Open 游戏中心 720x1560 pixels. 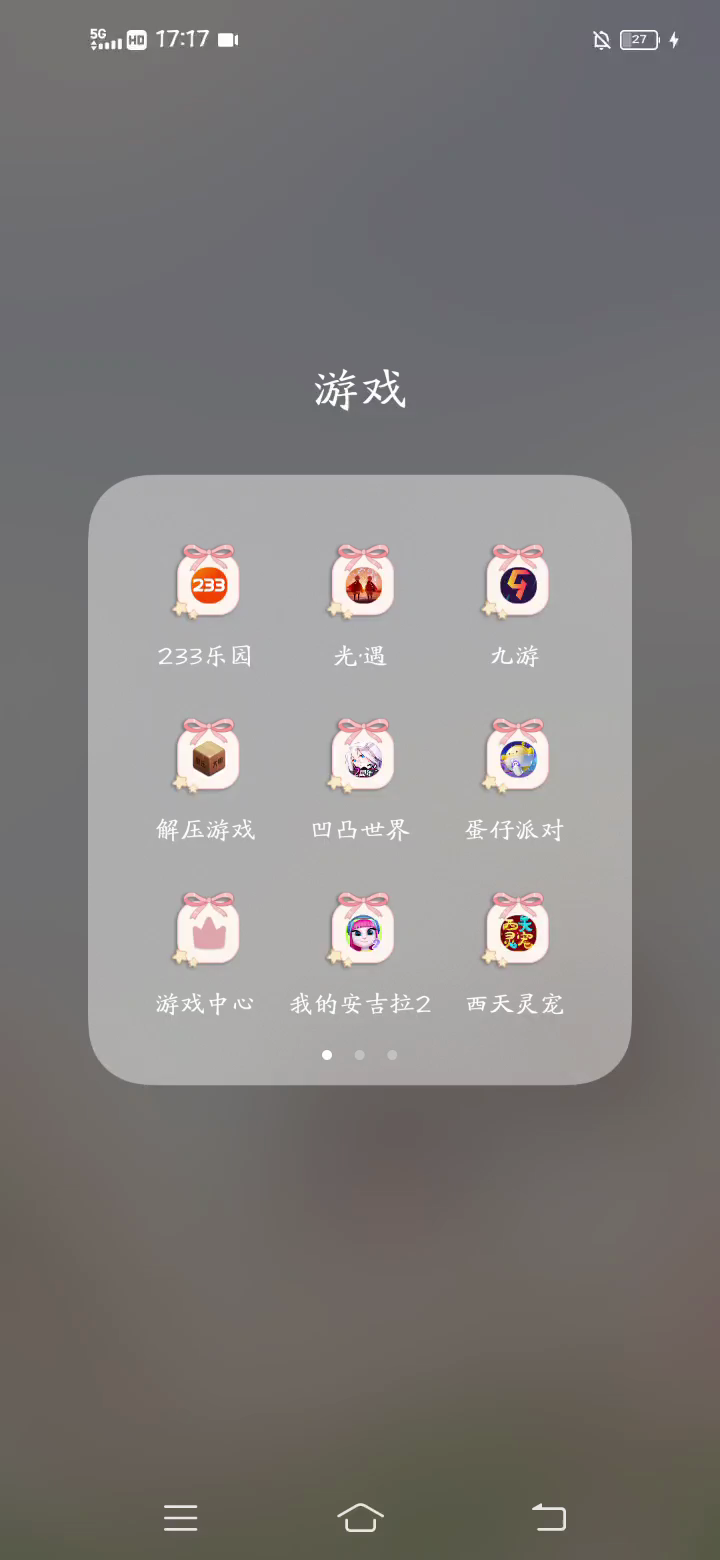click(x=208, y=931)
